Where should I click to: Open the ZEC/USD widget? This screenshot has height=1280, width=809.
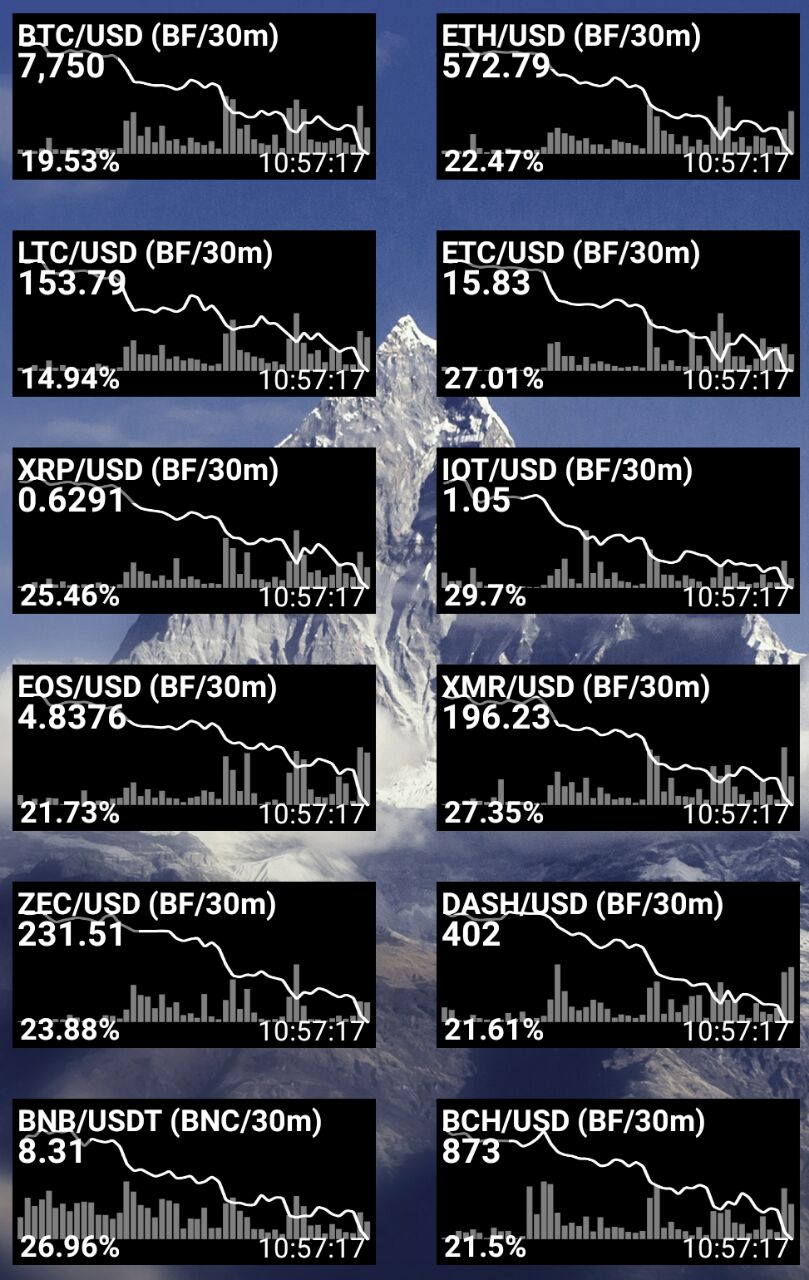194,965
